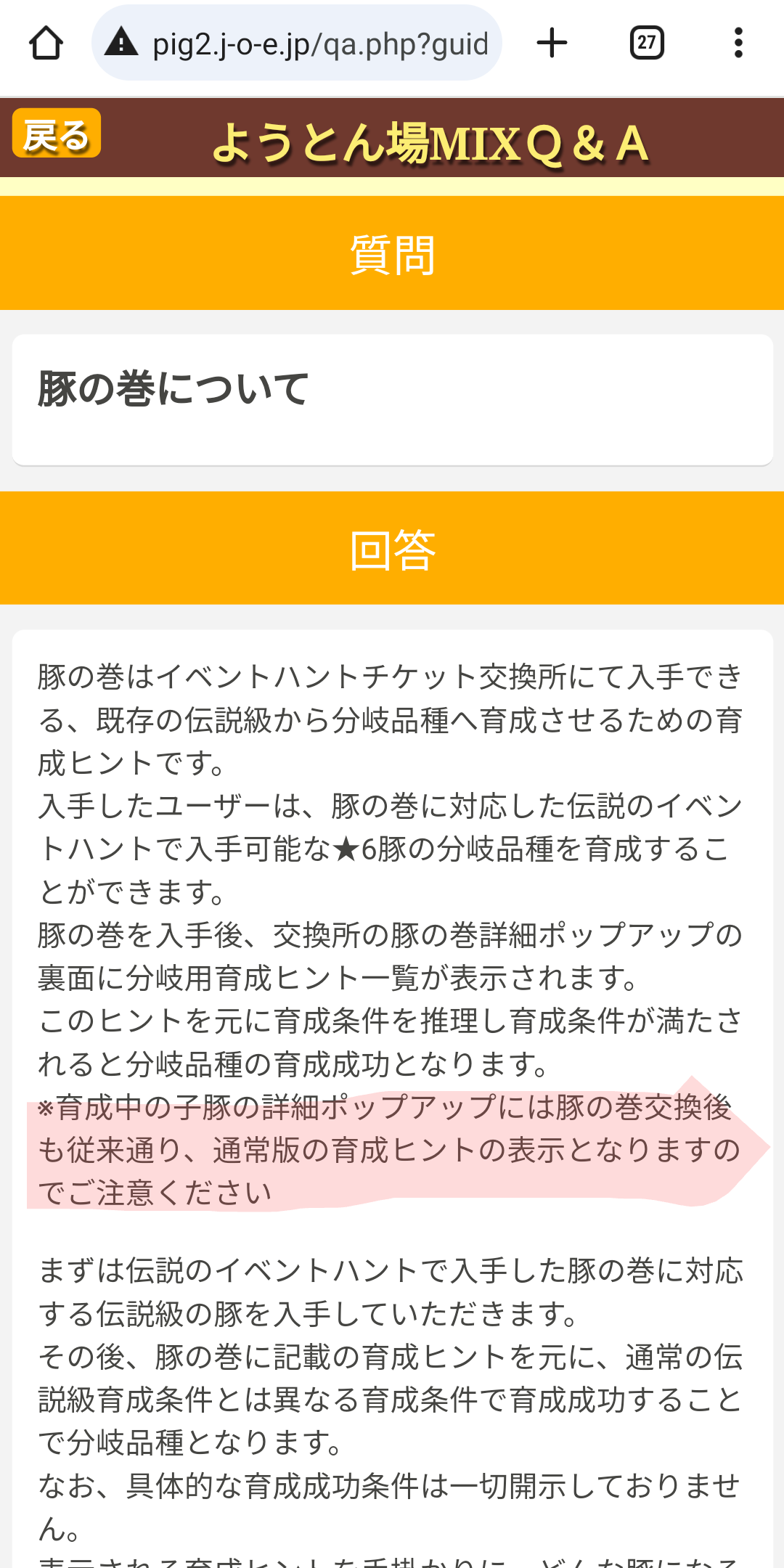Open the tab switcher showing 27 tabs
This screenshot has height=1568, width=784.
coord(647,44)
